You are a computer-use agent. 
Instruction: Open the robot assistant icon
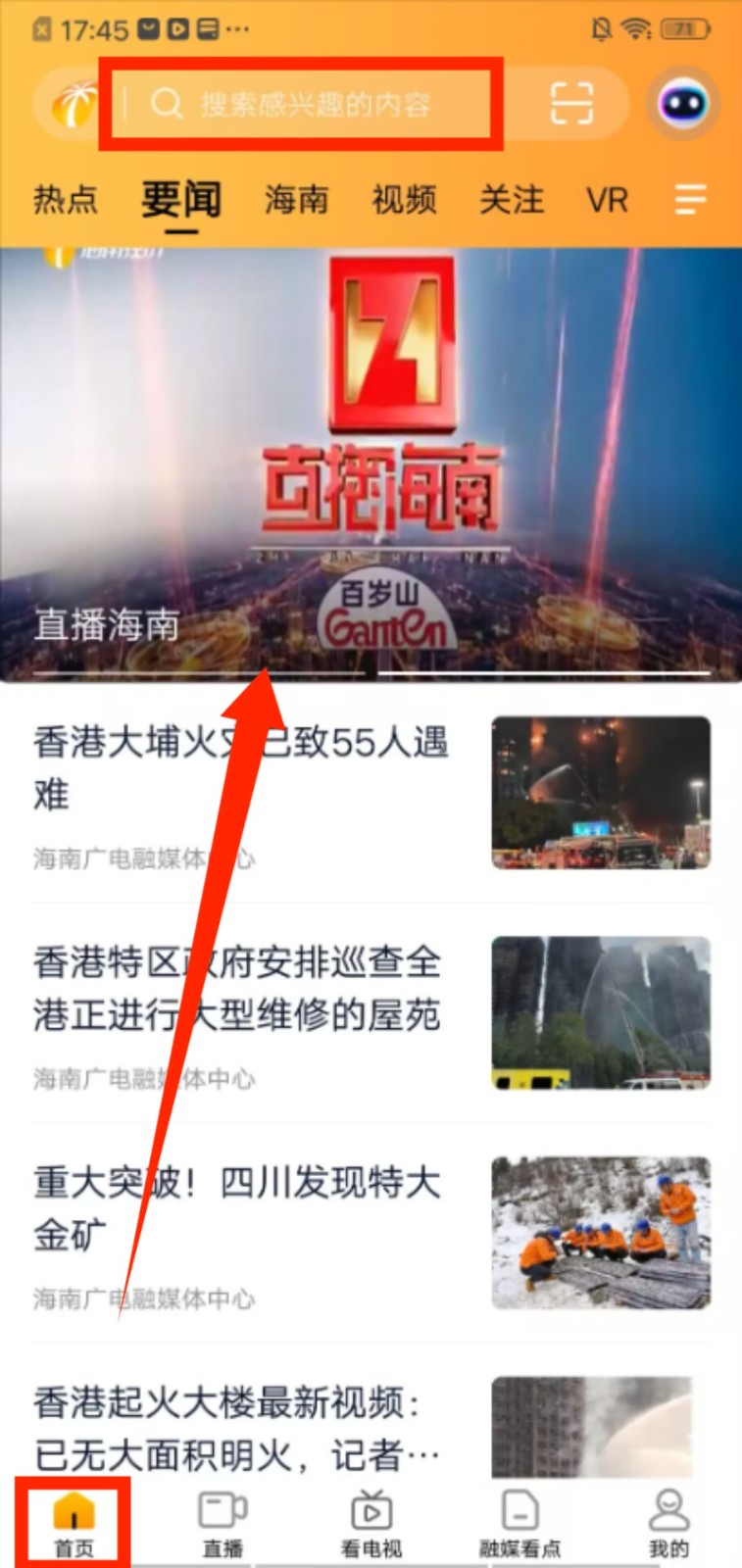pyautogui.click(x=683, y=104)
